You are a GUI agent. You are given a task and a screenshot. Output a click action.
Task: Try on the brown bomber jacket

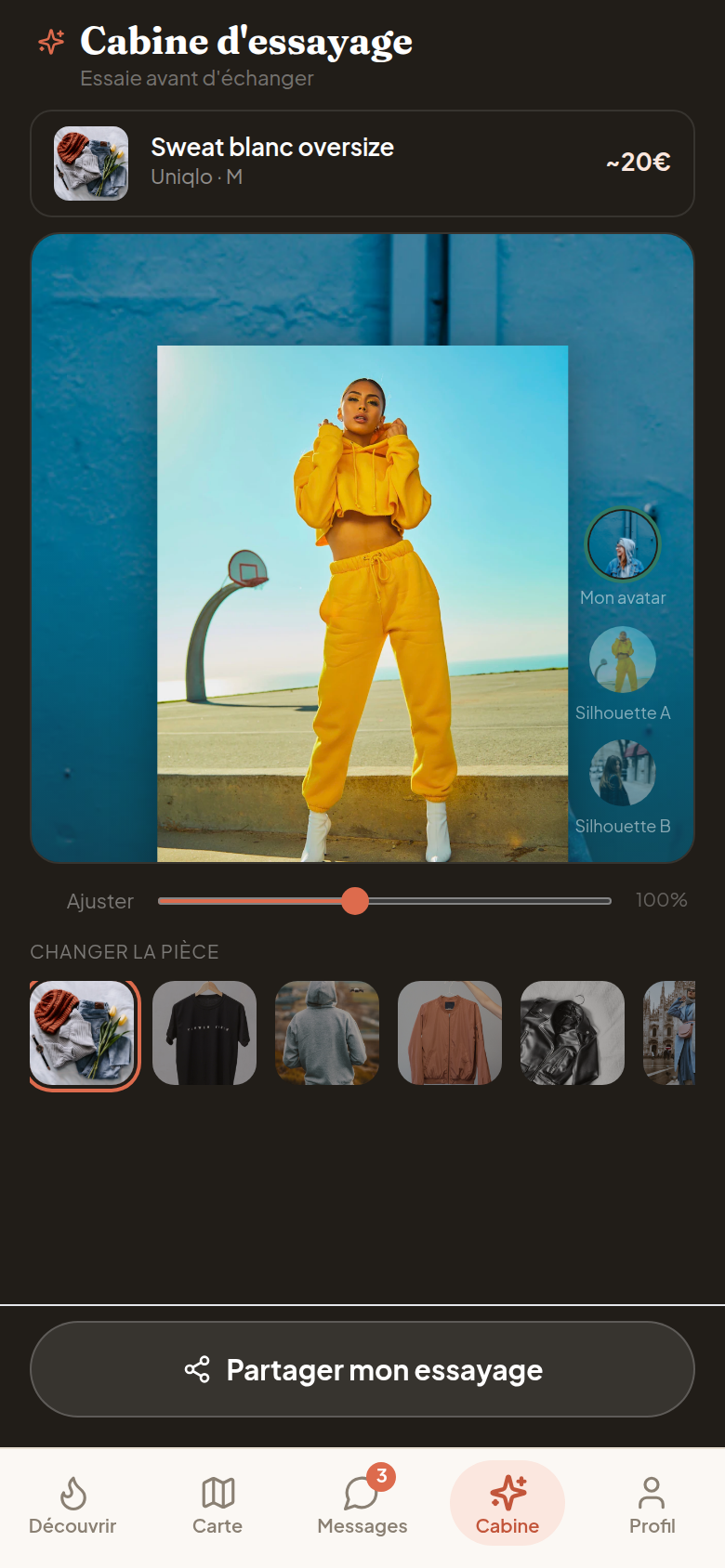pos(450,1033)
